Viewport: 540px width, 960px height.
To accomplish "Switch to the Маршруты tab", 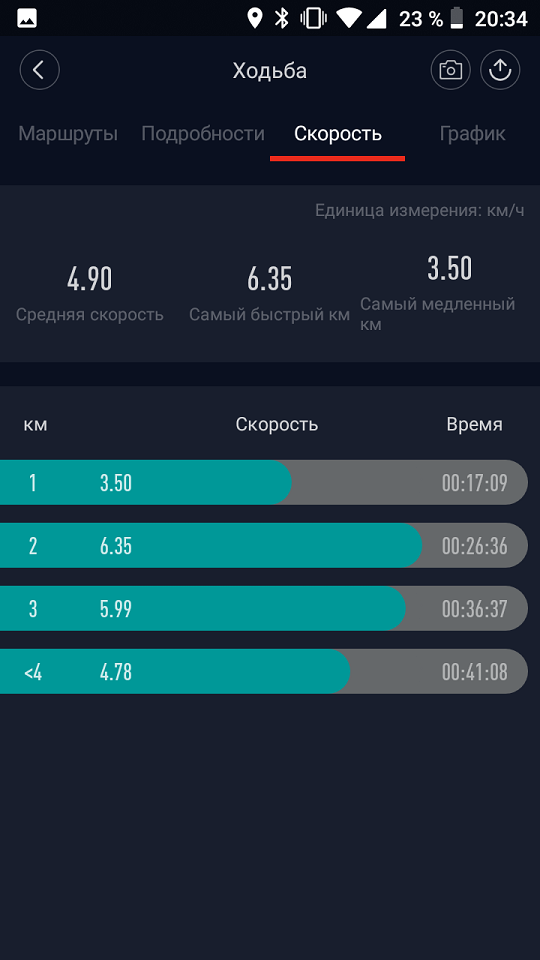I will [68, 133].
